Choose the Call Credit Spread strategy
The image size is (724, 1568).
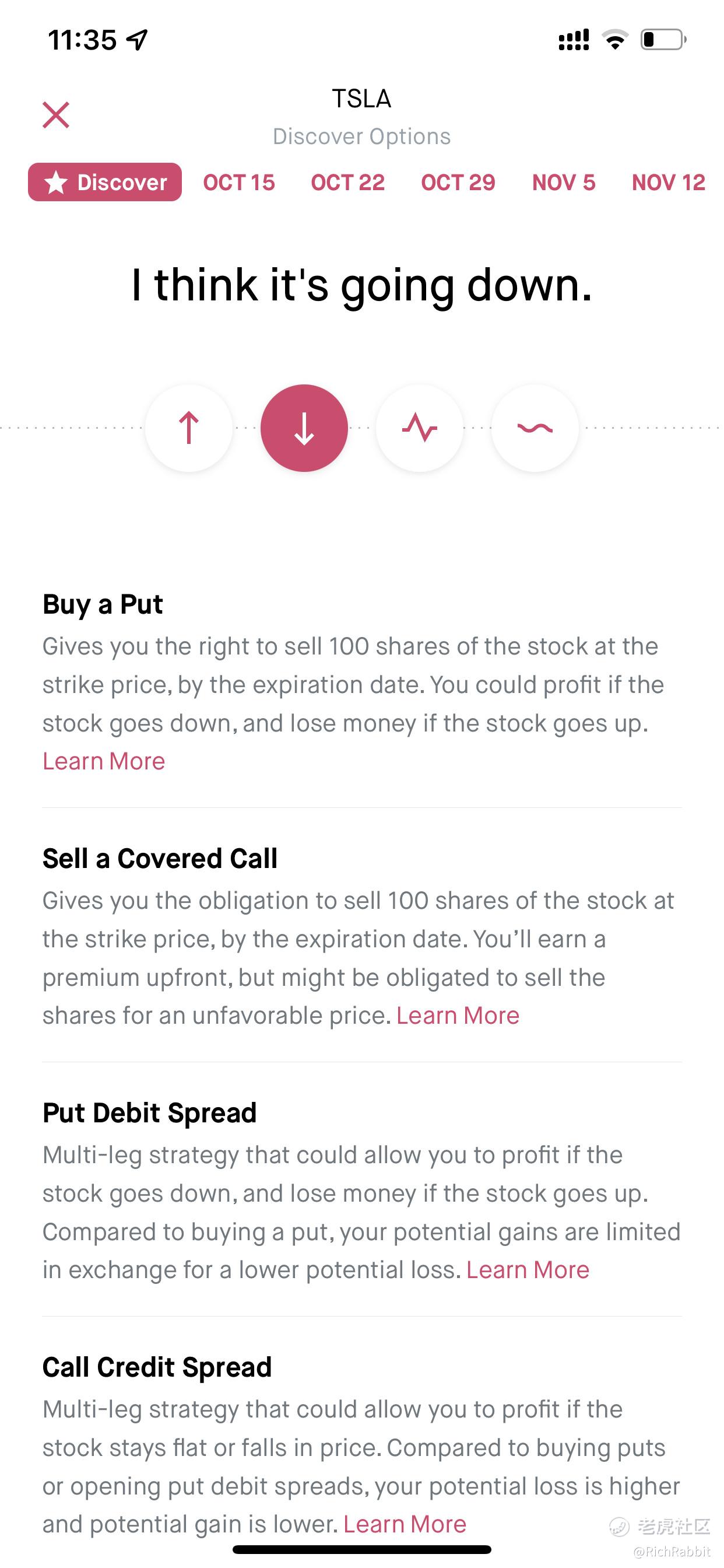pyautogui.click(x=362, y=1445)
